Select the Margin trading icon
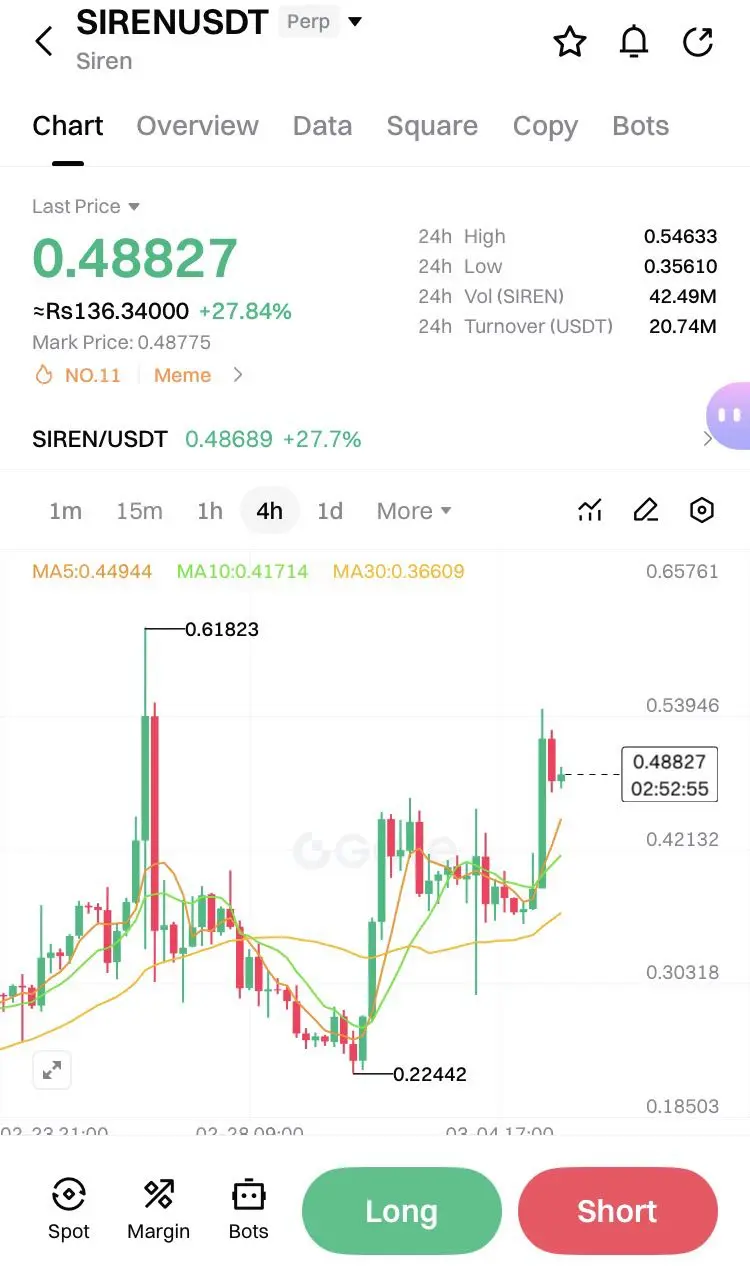Screen dimensions: 750x1266 pyautogui.click(x=158, y=1207)
